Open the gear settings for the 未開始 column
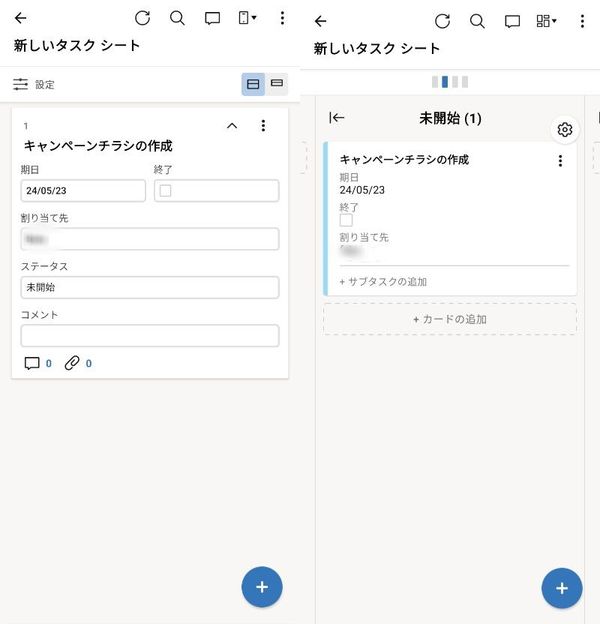The width and height of the screenshot is (600, 624). [565, 130]
